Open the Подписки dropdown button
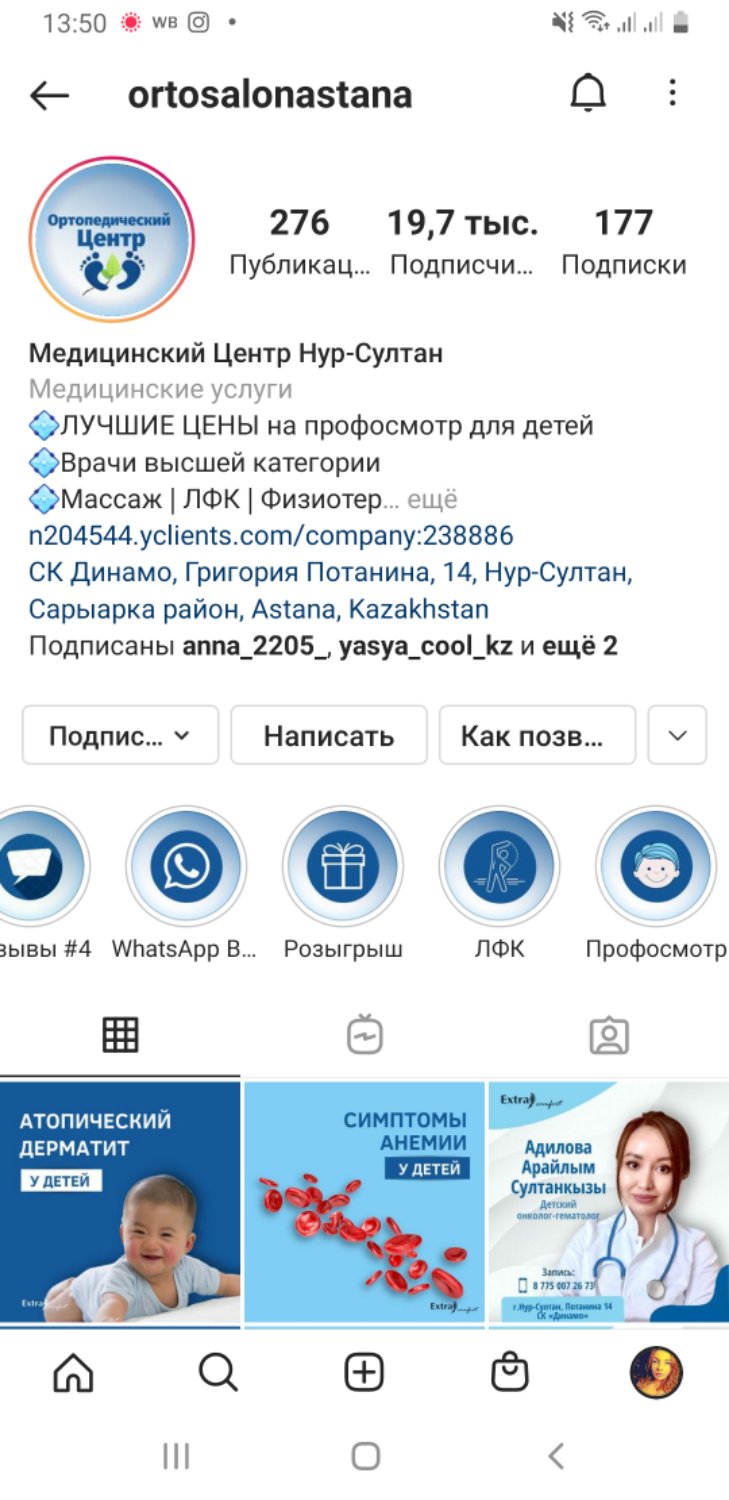 [x=120, y=736]
